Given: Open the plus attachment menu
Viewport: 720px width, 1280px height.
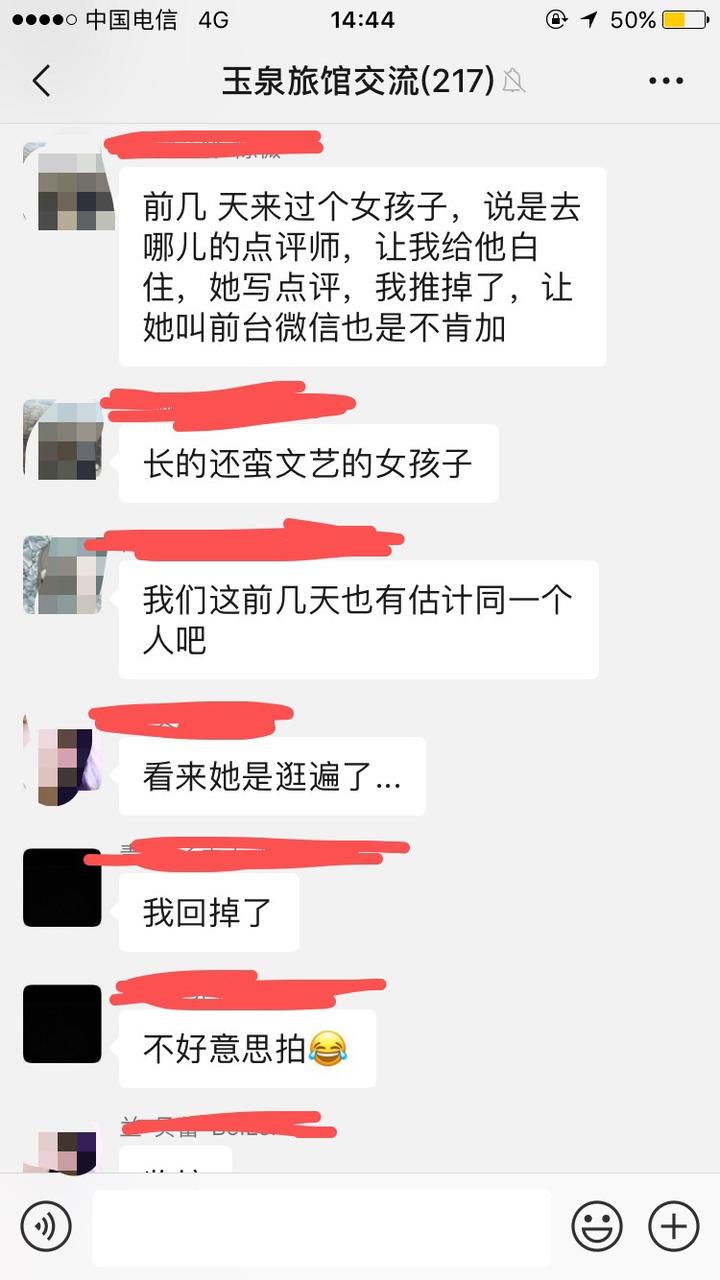Looking at the screenshot, I should (674, 1225).
